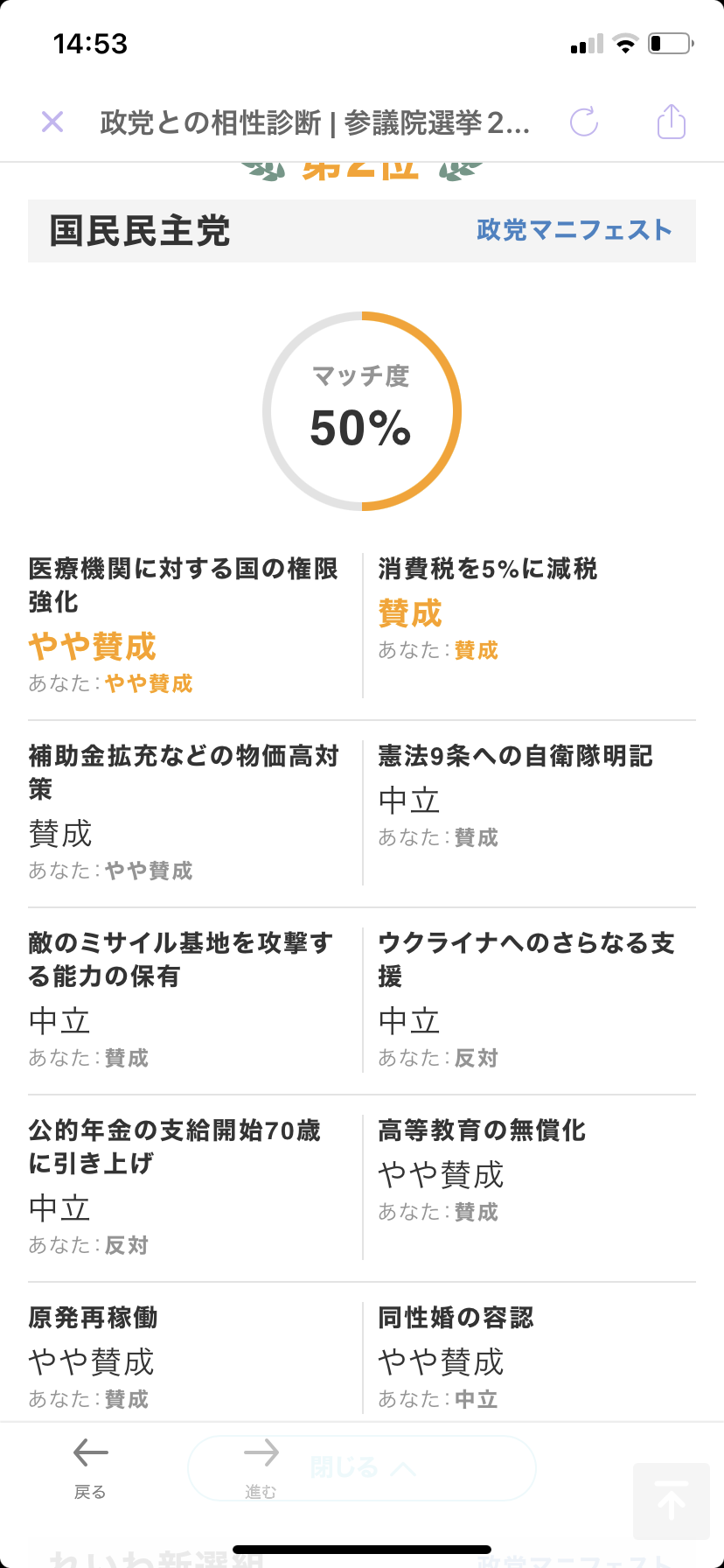
Task: Close the in-app browser with X
Action: click(52, 122)
